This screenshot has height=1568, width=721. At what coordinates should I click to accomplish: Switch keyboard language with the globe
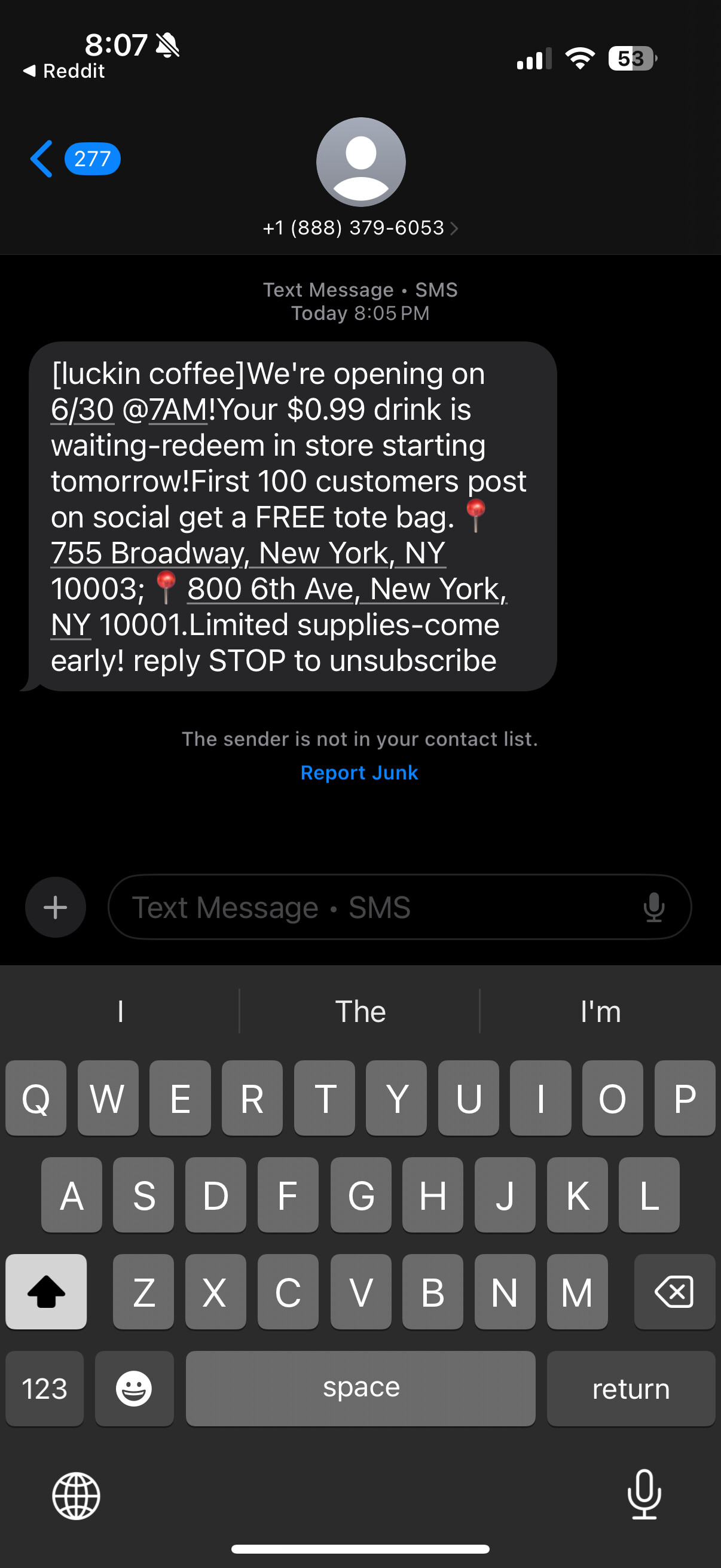tap(76, 1496)
